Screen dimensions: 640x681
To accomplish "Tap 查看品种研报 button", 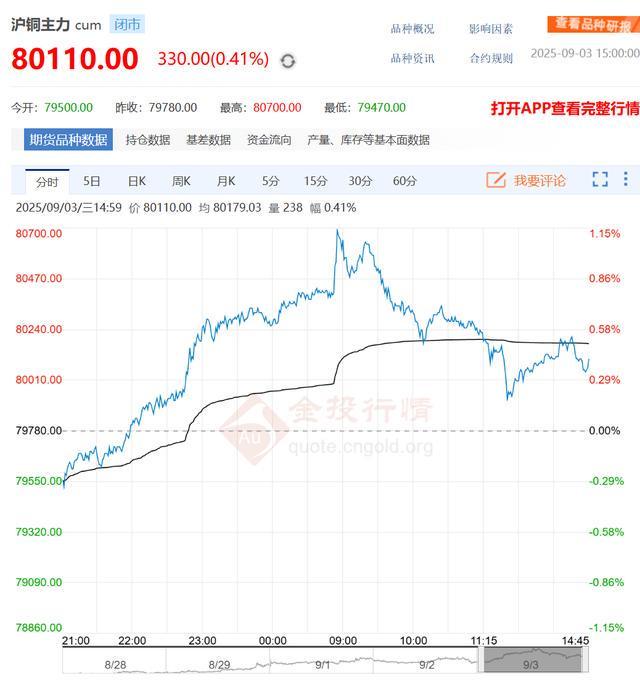I will click(x=593, y=23).
